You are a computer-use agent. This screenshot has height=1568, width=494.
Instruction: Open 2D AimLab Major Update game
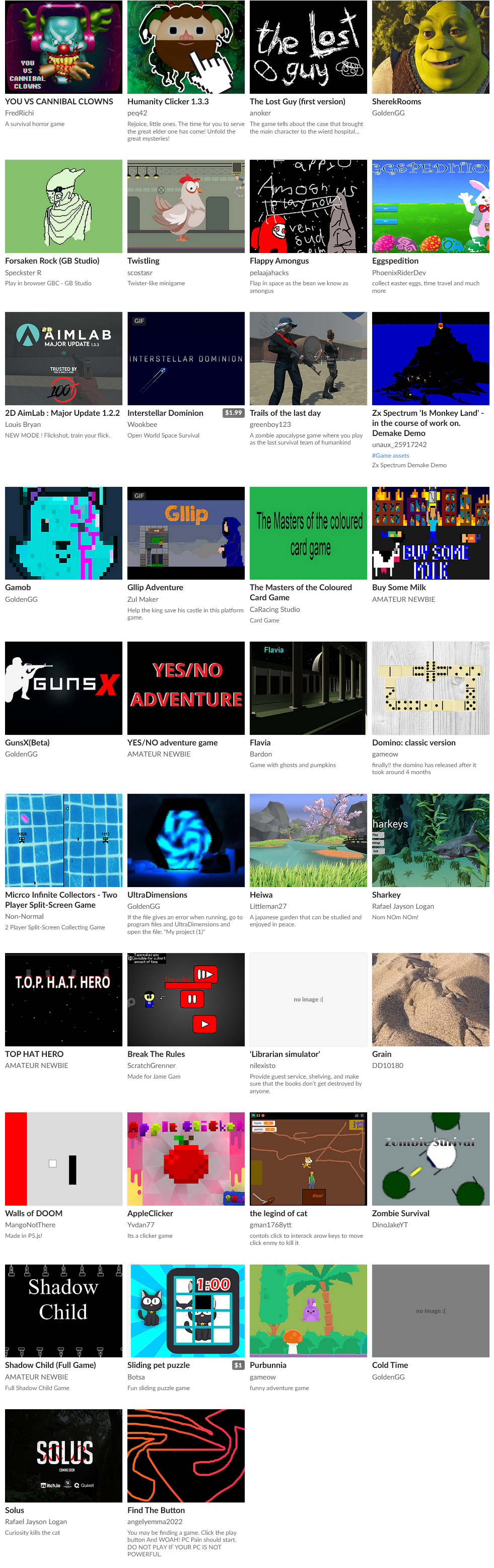click(62, 413)
